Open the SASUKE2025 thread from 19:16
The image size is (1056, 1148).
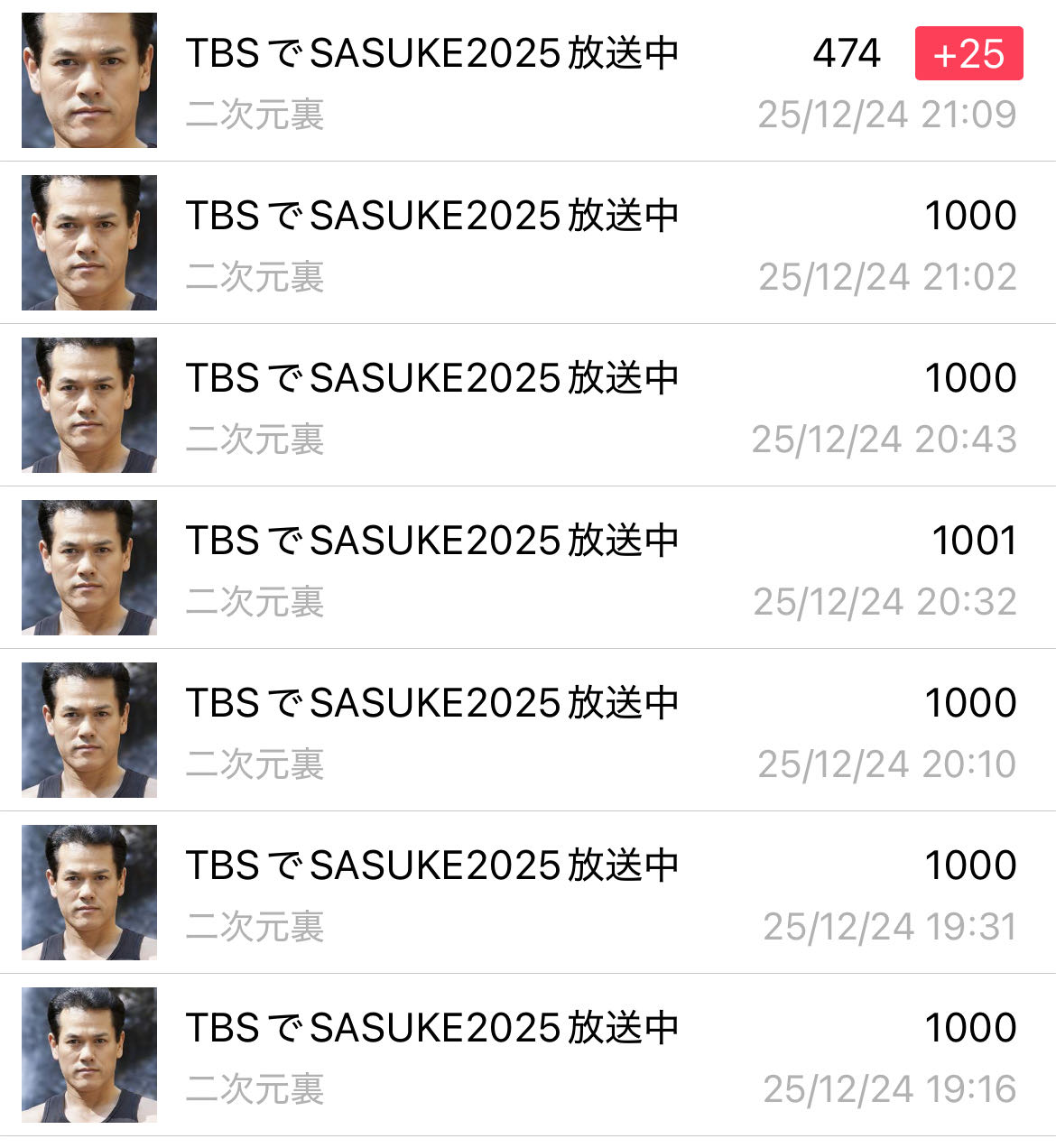click(431, 1029)
